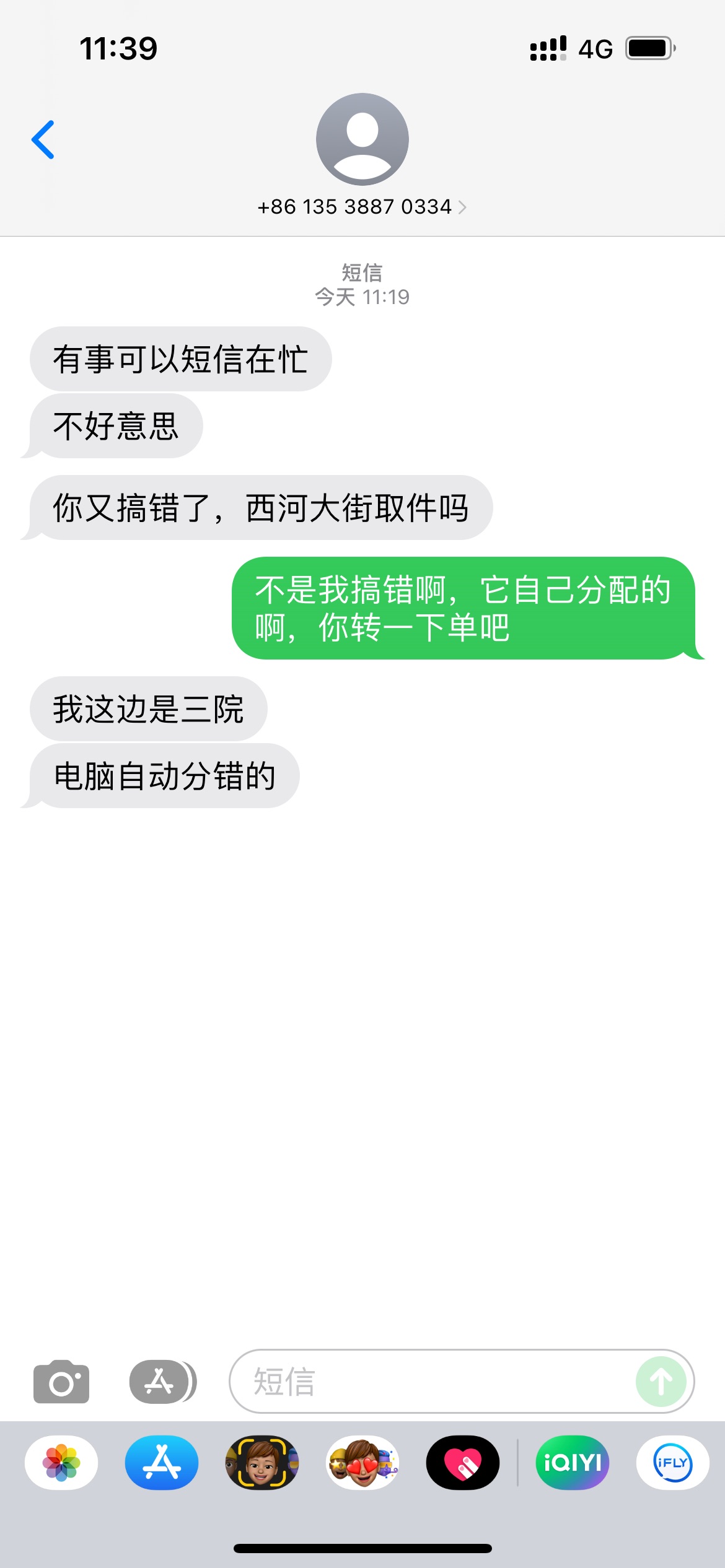This screenshot has height=1568, width=725.
Task: Open the camera to attach a photo
Action: click(61, 1382)
